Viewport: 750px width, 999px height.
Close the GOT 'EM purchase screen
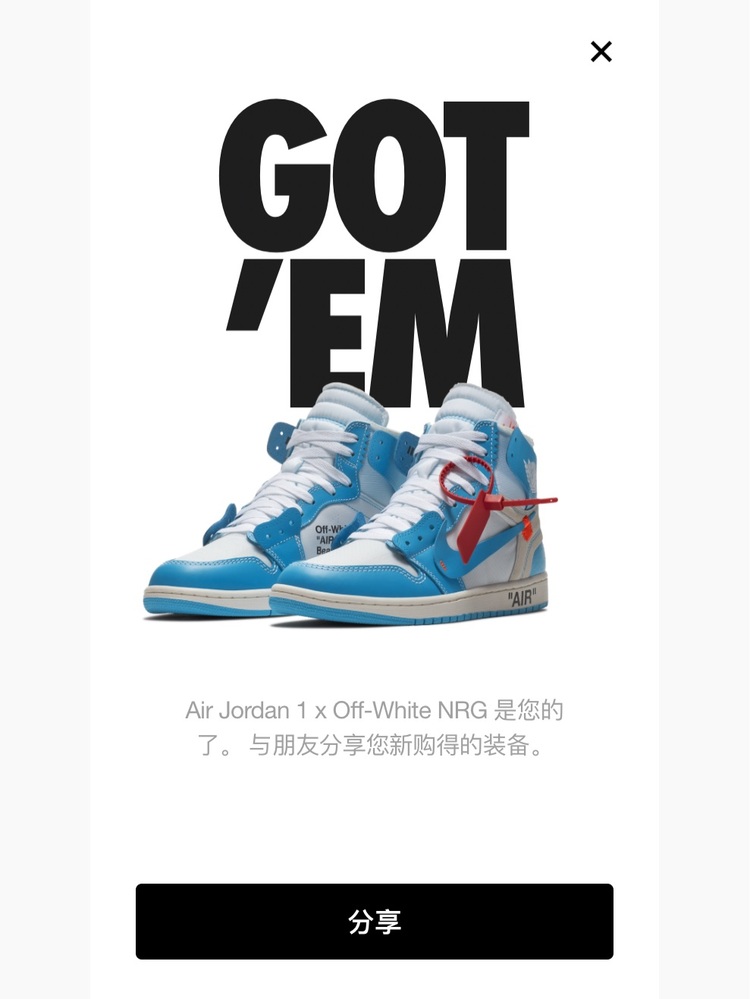pyautogui.click(x=601, y=52)
